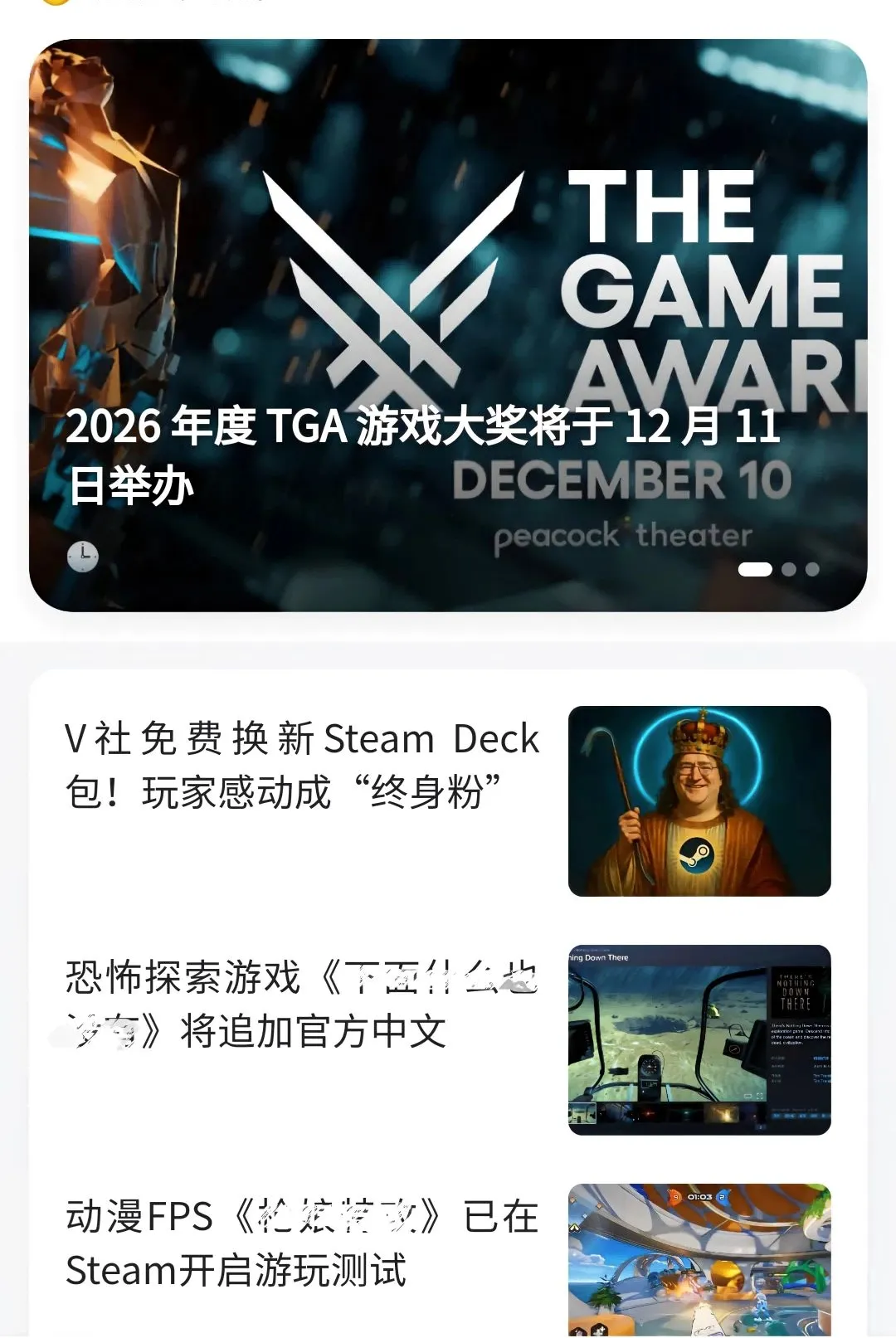Jump to the second banner slide dot
The width and height of the screenshot is (896, 1338).
coord(789,569)
